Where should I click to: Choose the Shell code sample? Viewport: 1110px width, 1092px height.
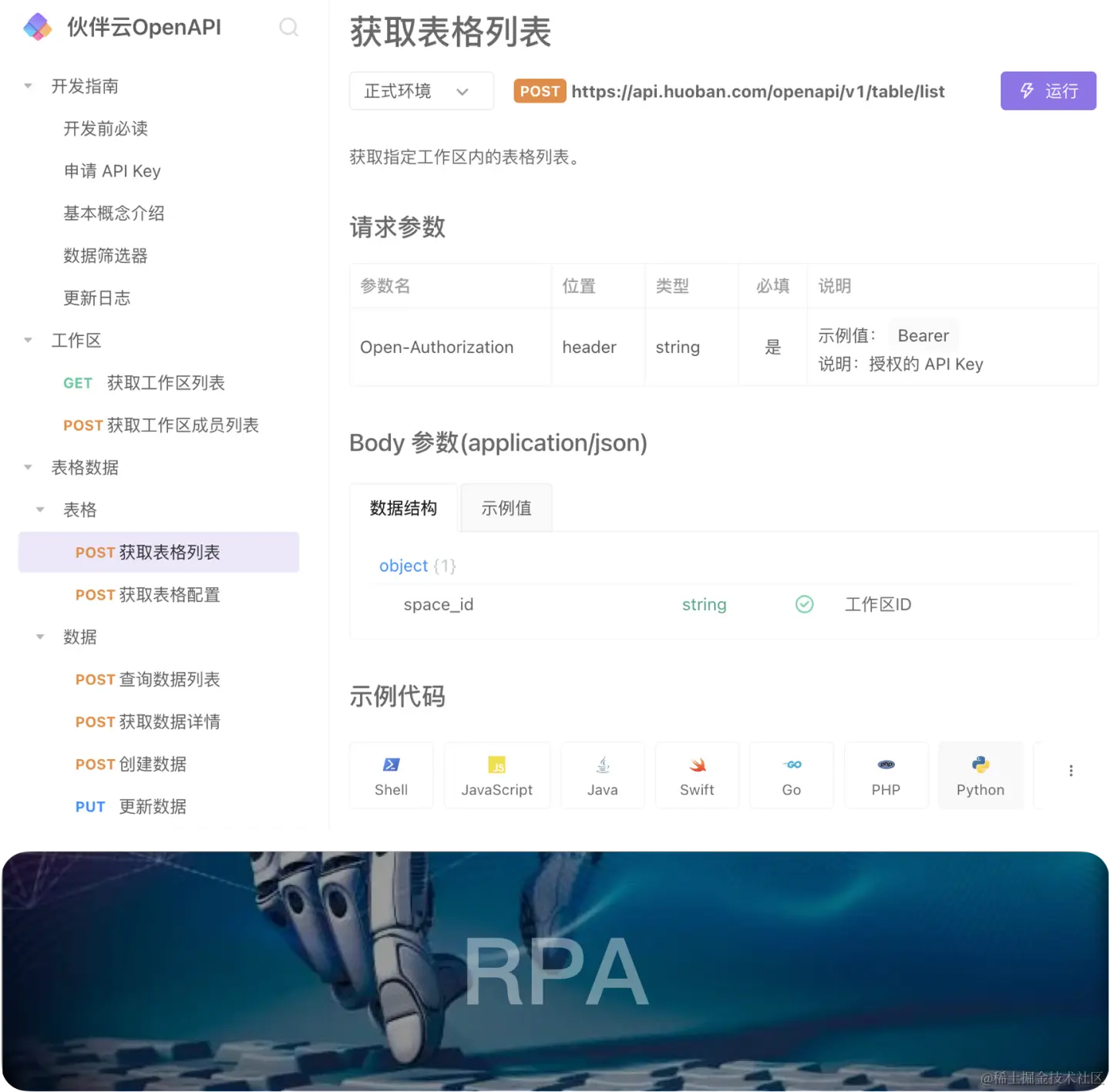391,775
